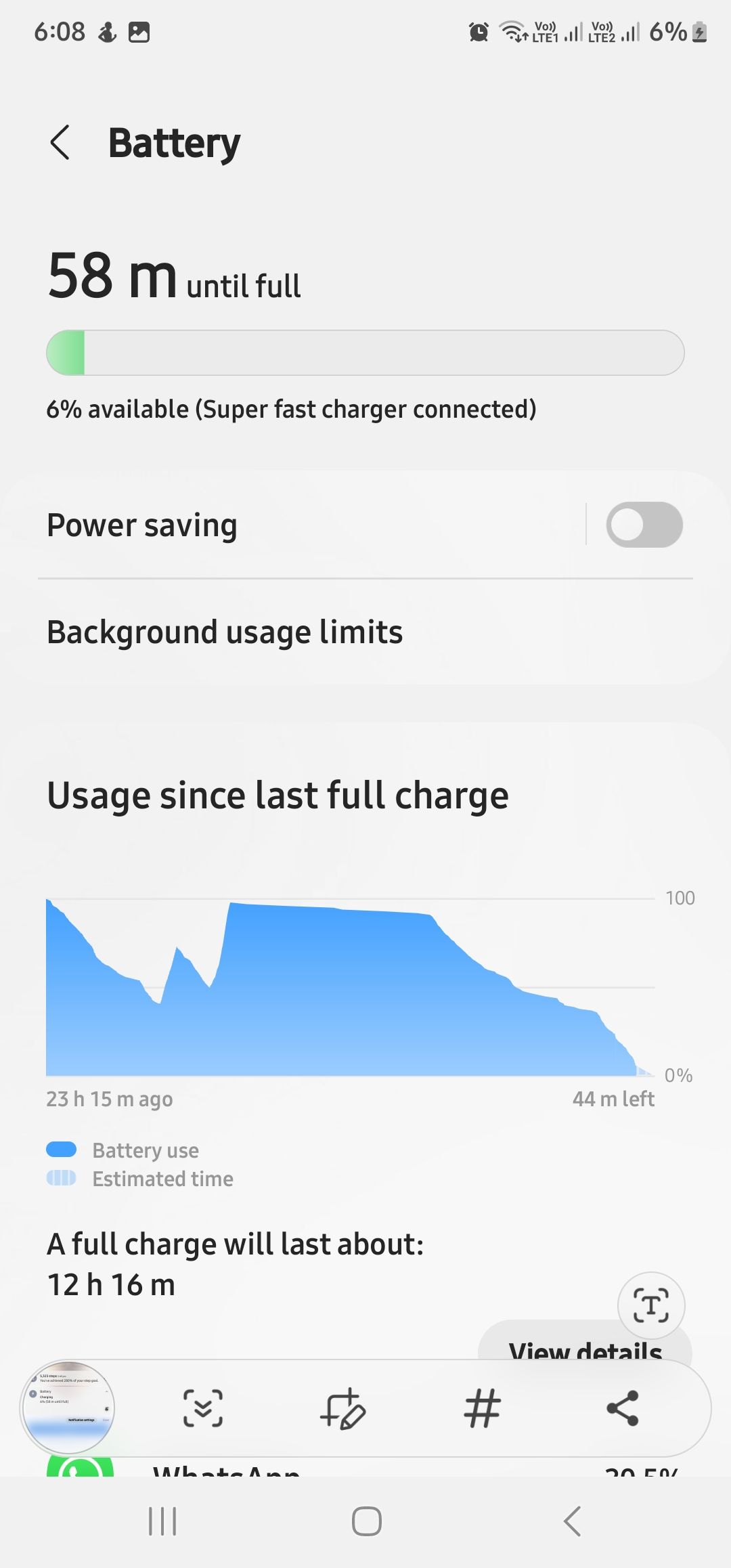The height and width of the screenshot is (1568, 731).
Task: Go back from Battery settings
Action: [60, 143]
